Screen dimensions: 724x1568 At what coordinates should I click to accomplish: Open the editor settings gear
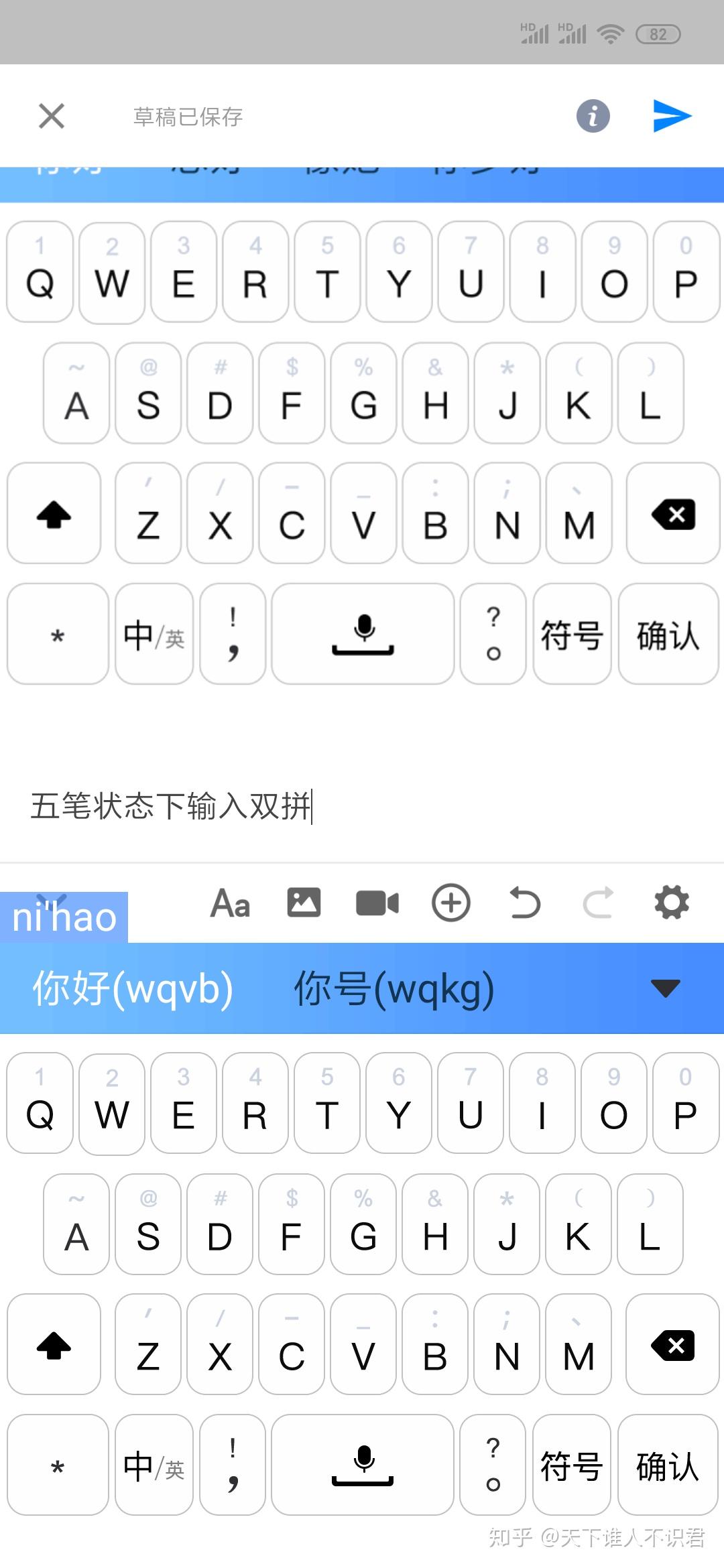[x=671, y=903]
